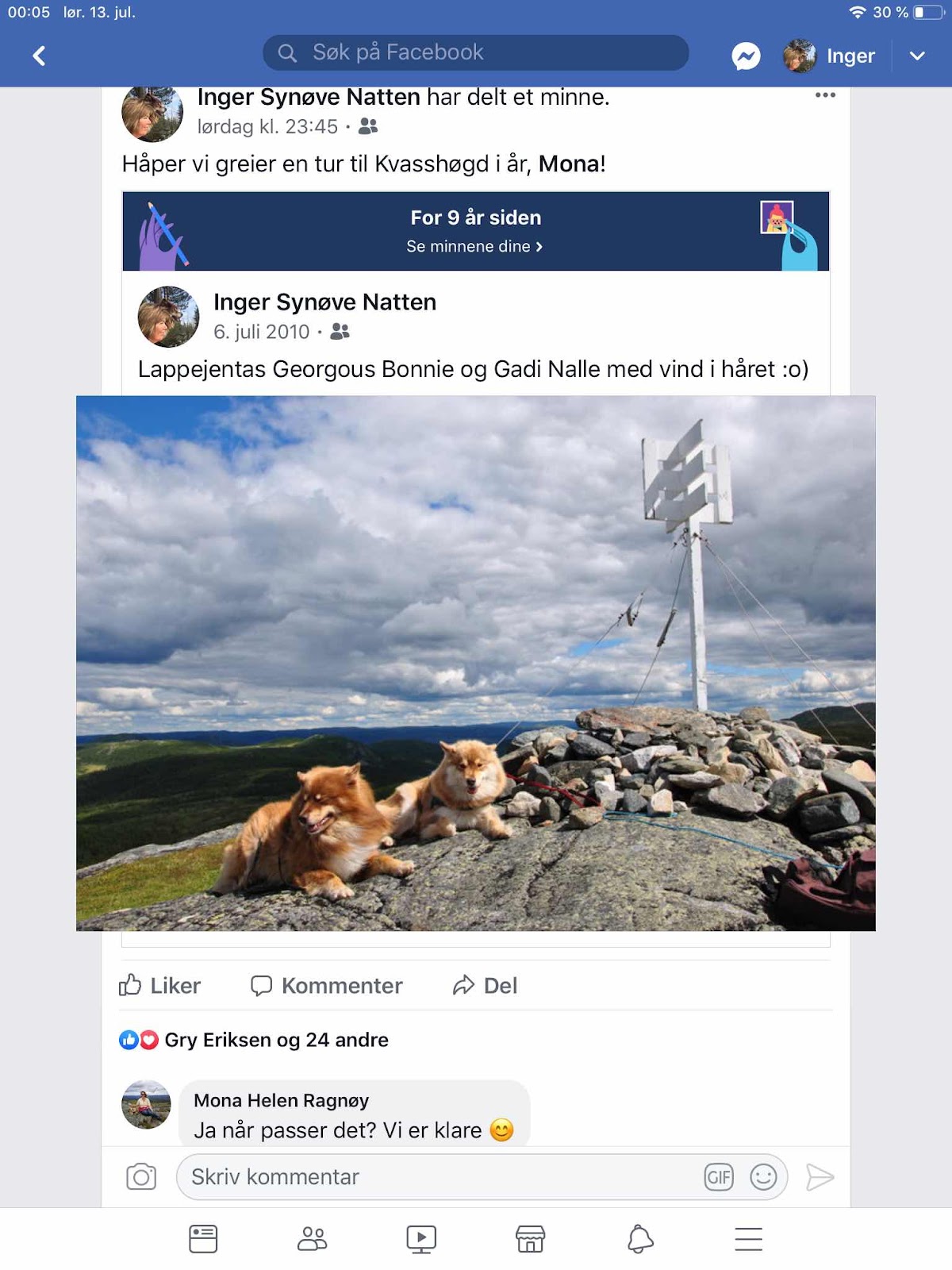Share the post with Del

tap(485, 985)
